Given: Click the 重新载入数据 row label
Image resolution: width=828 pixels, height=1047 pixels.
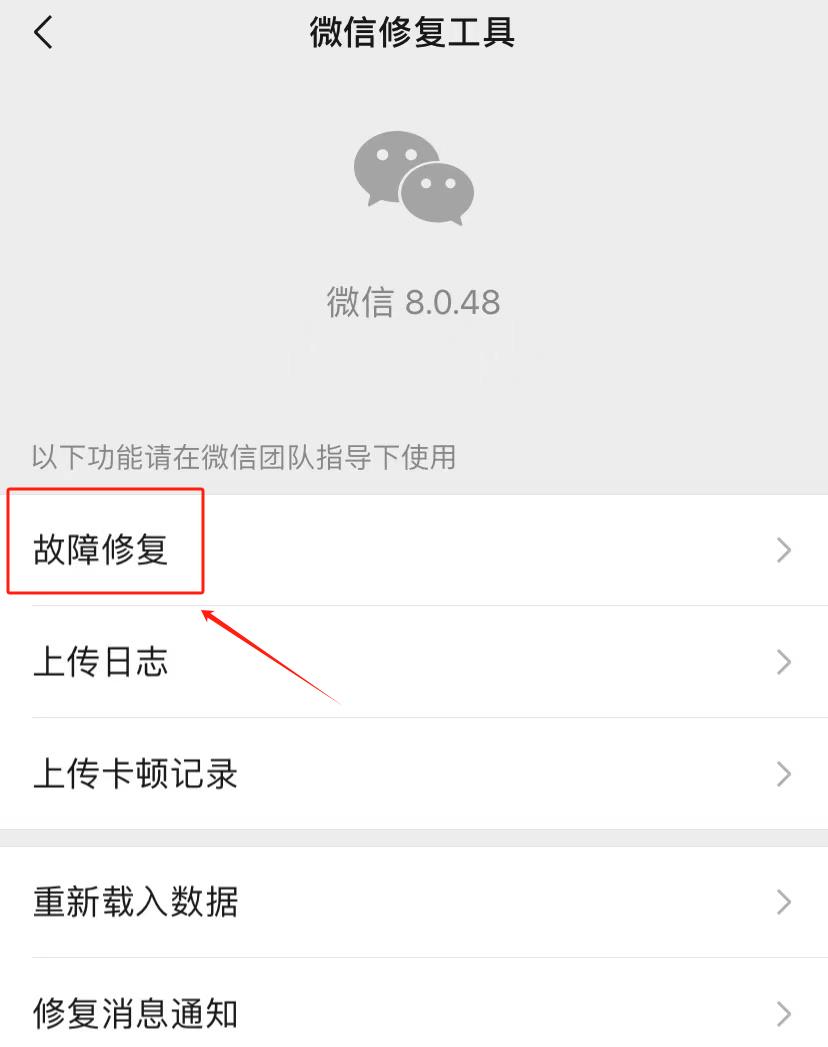Looking at the screenshot, I should pos(137,903).
